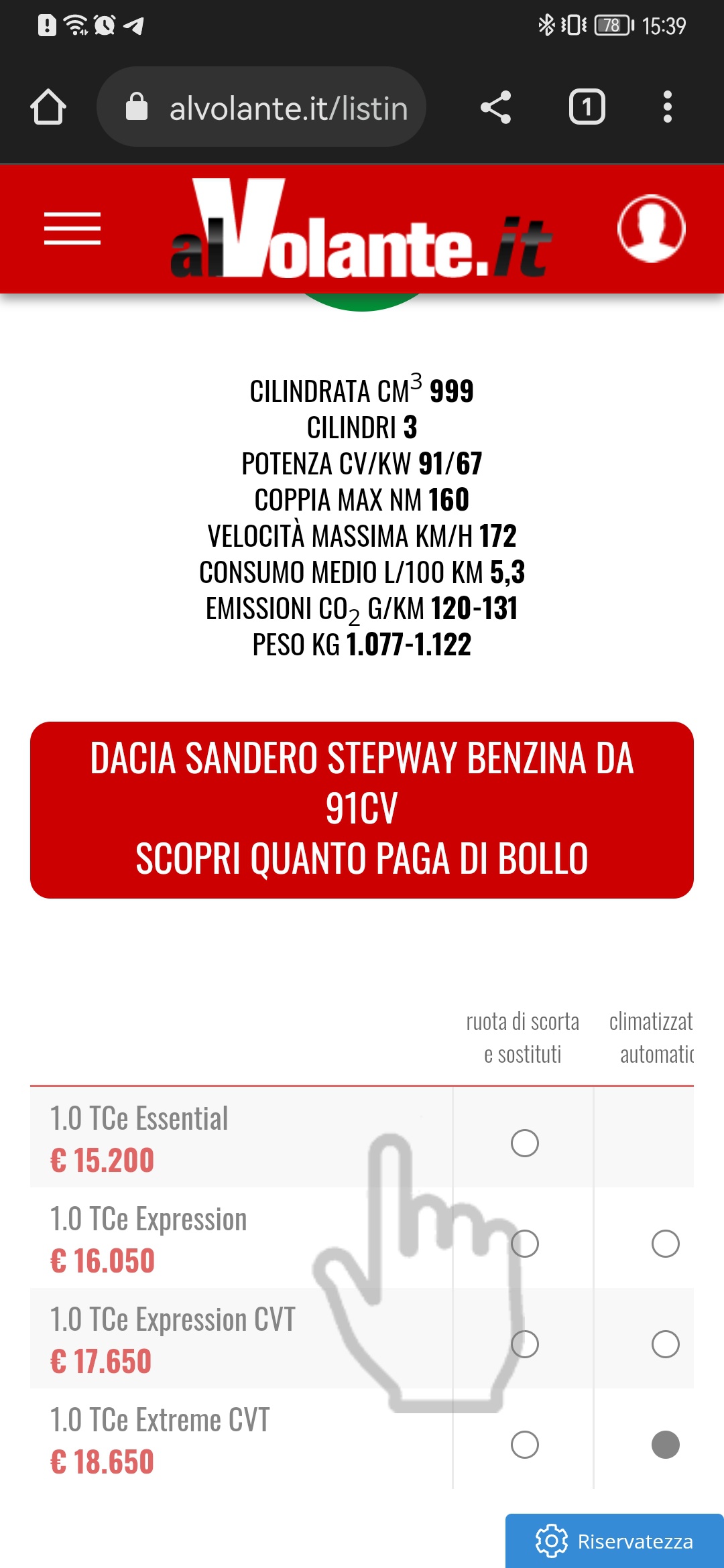This screenshot has width=724, height=1568.
Task: Go to the alVolante.it homepage logo
Action: point(361,228)
